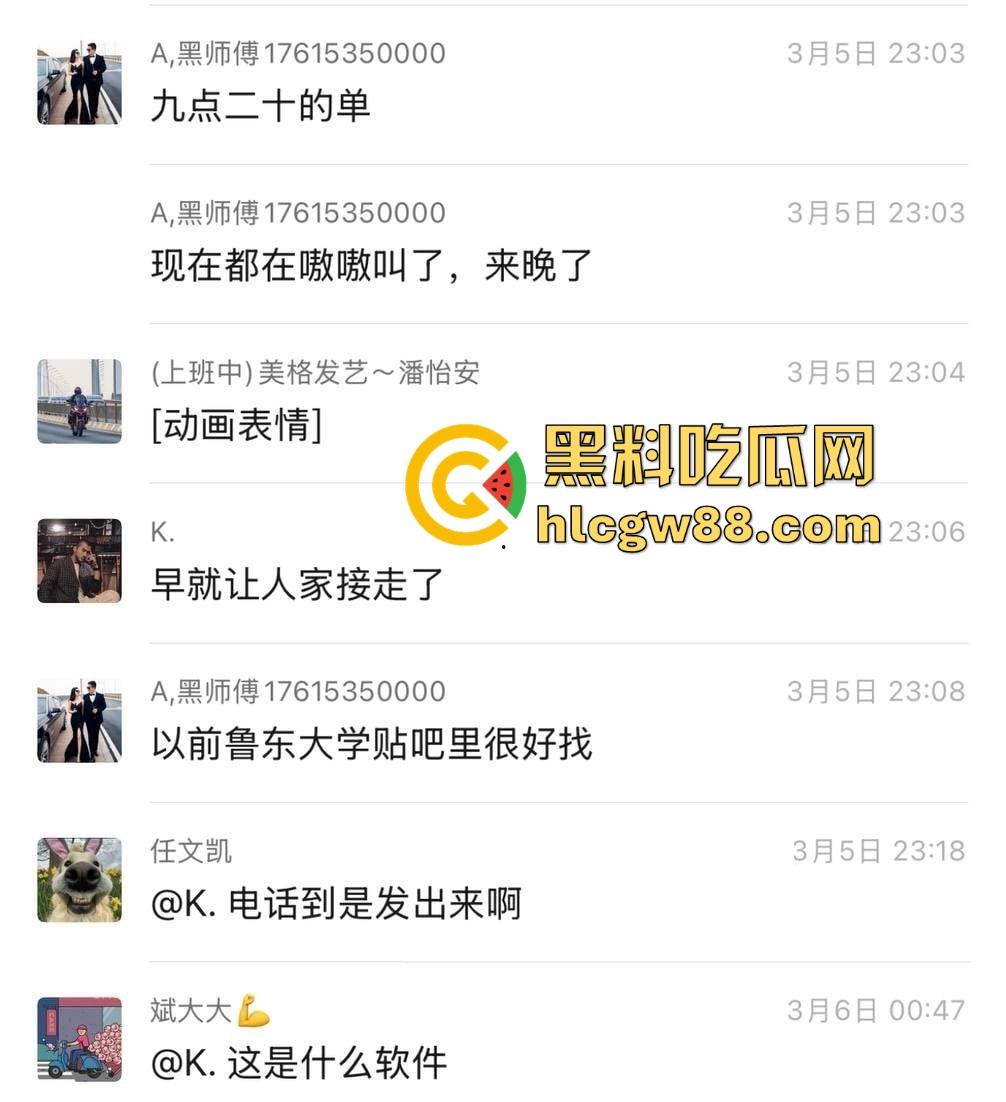1006x1102 pixels.
Task: Select the username A,黑师傅 17615350000
Action: tap(298, 53)
